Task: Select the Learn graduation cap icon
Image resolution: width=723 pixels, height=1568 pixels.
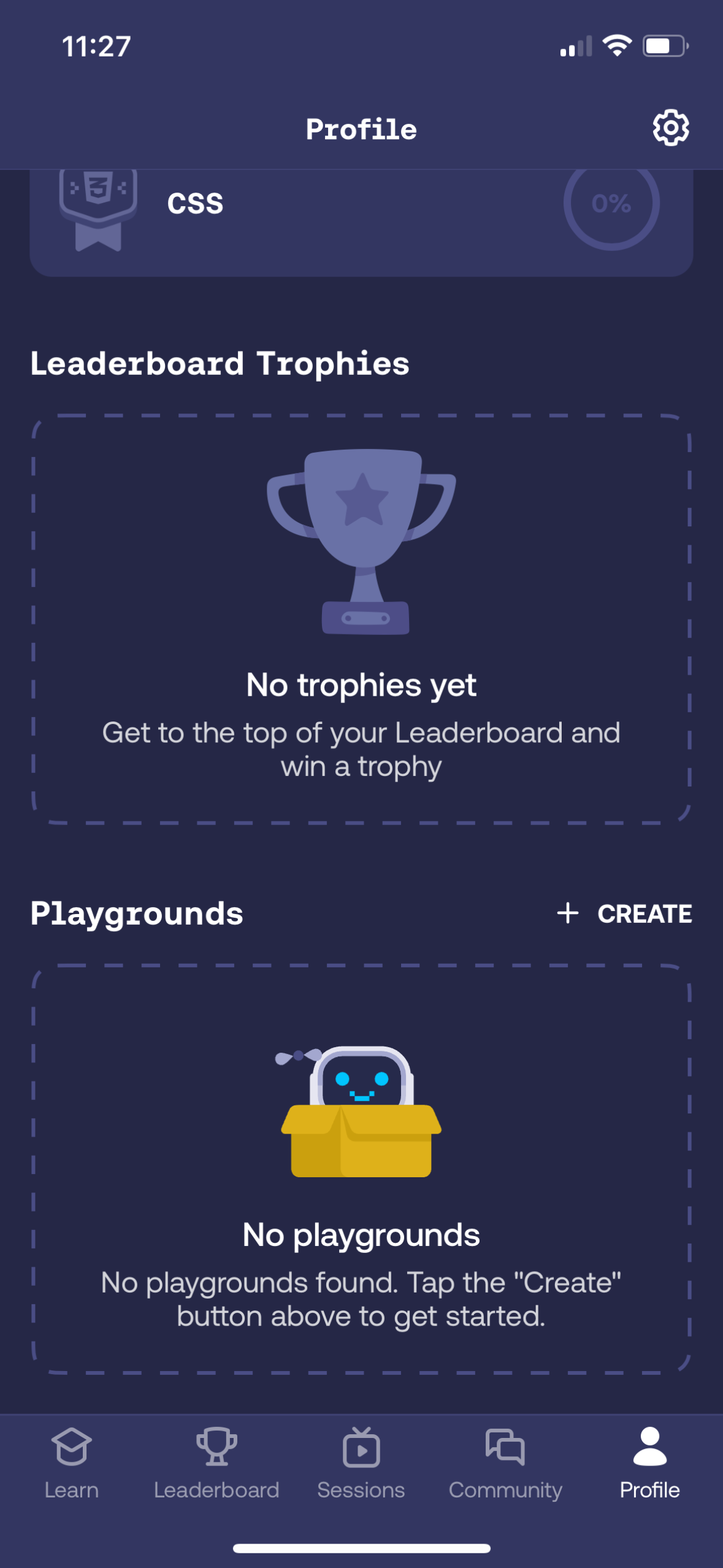Action: point(71,1445)
